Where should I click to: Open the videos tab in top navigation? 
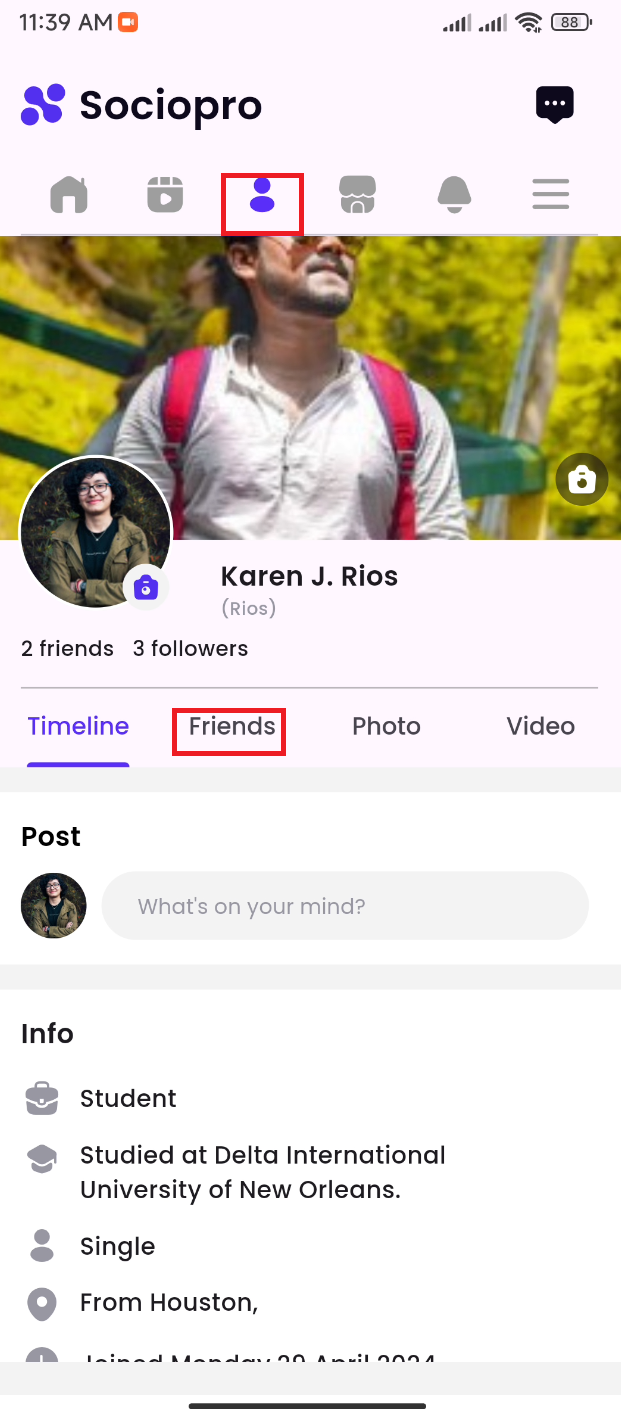tap(165, 194)
